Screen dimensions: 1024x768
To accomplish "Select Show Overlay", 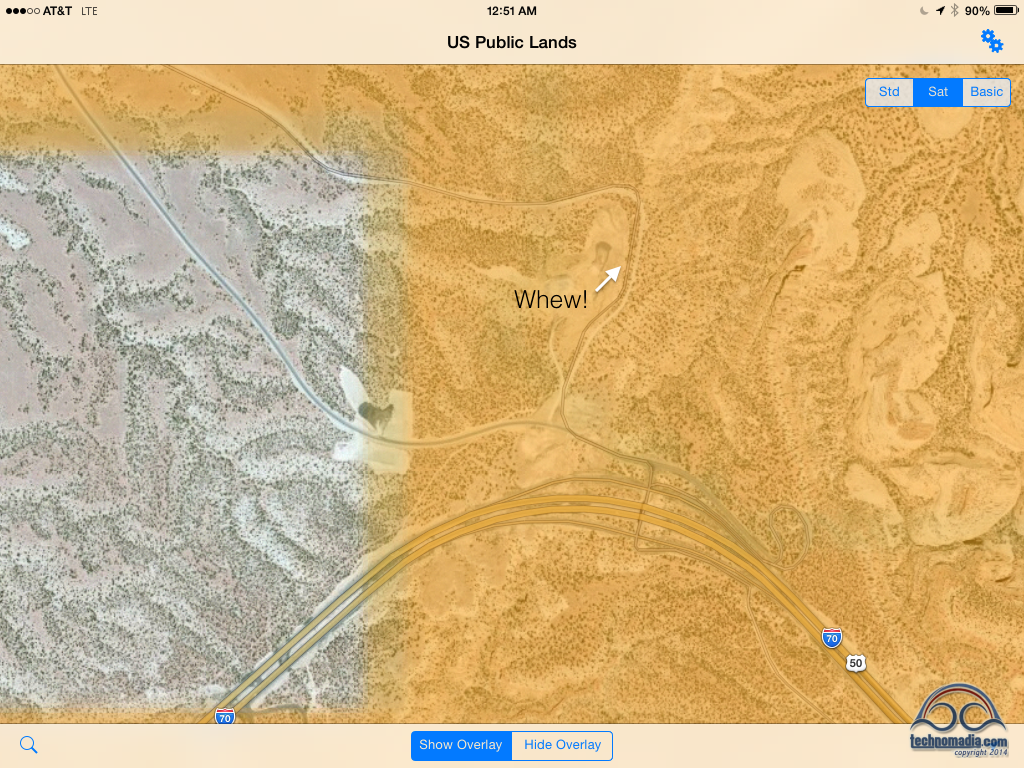I will pyautogui.click(x=461, y=745).
